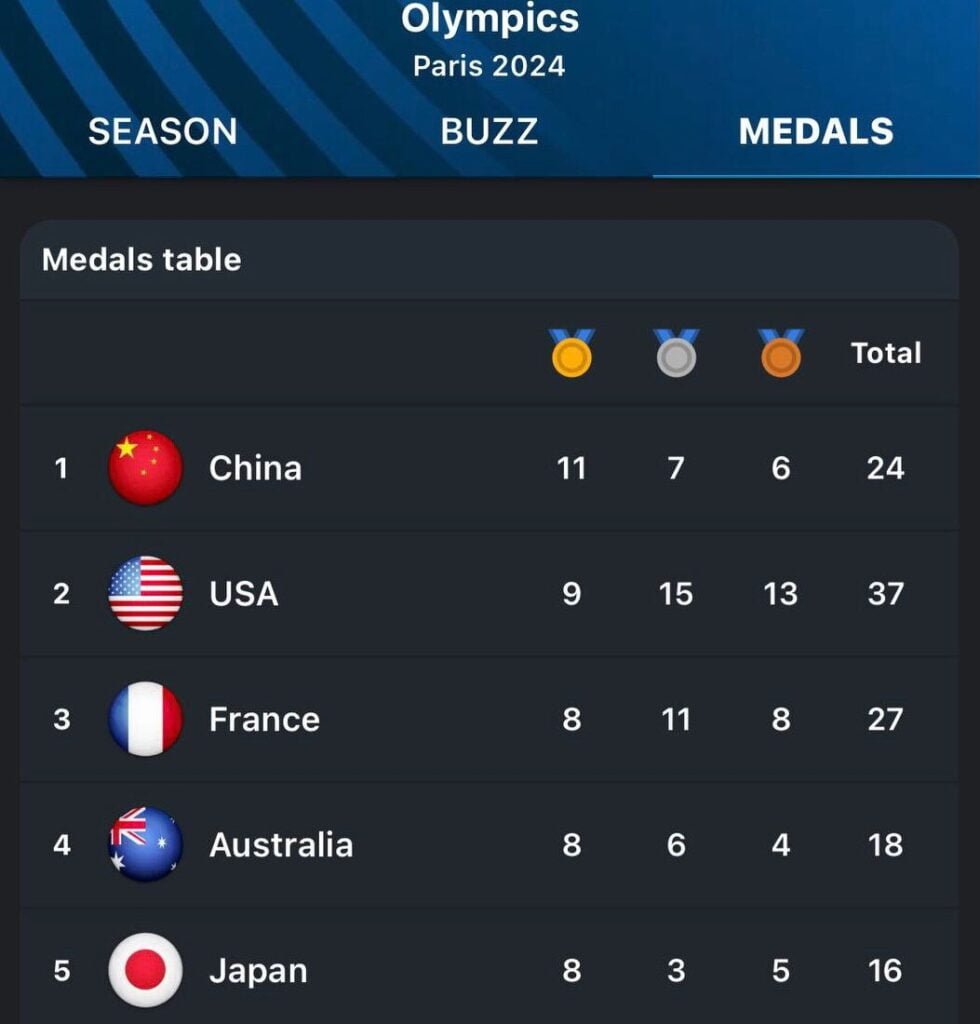980x1024 pixels.
Task: Open China's medal details row
Action: [x=489, y=468]
